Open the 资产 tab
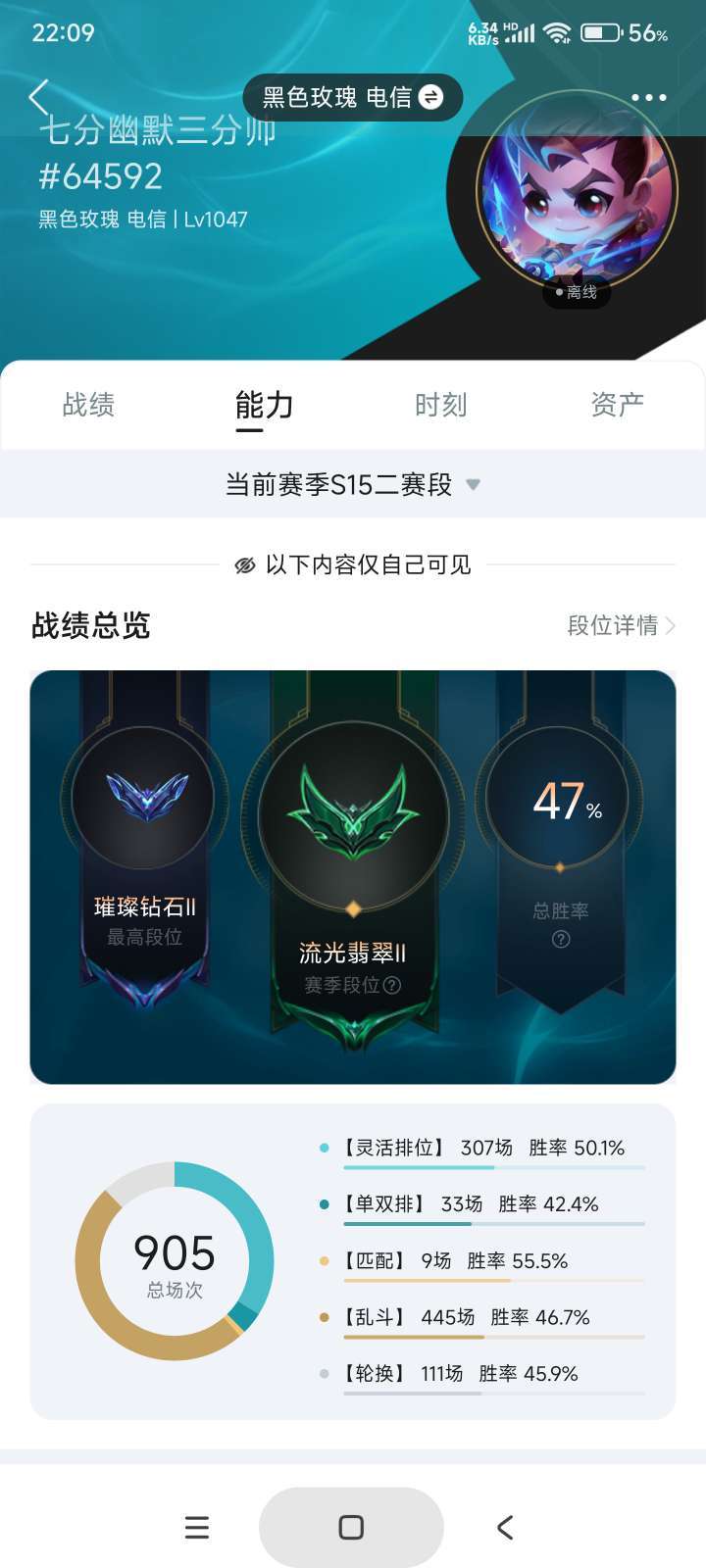 (617, 405)
